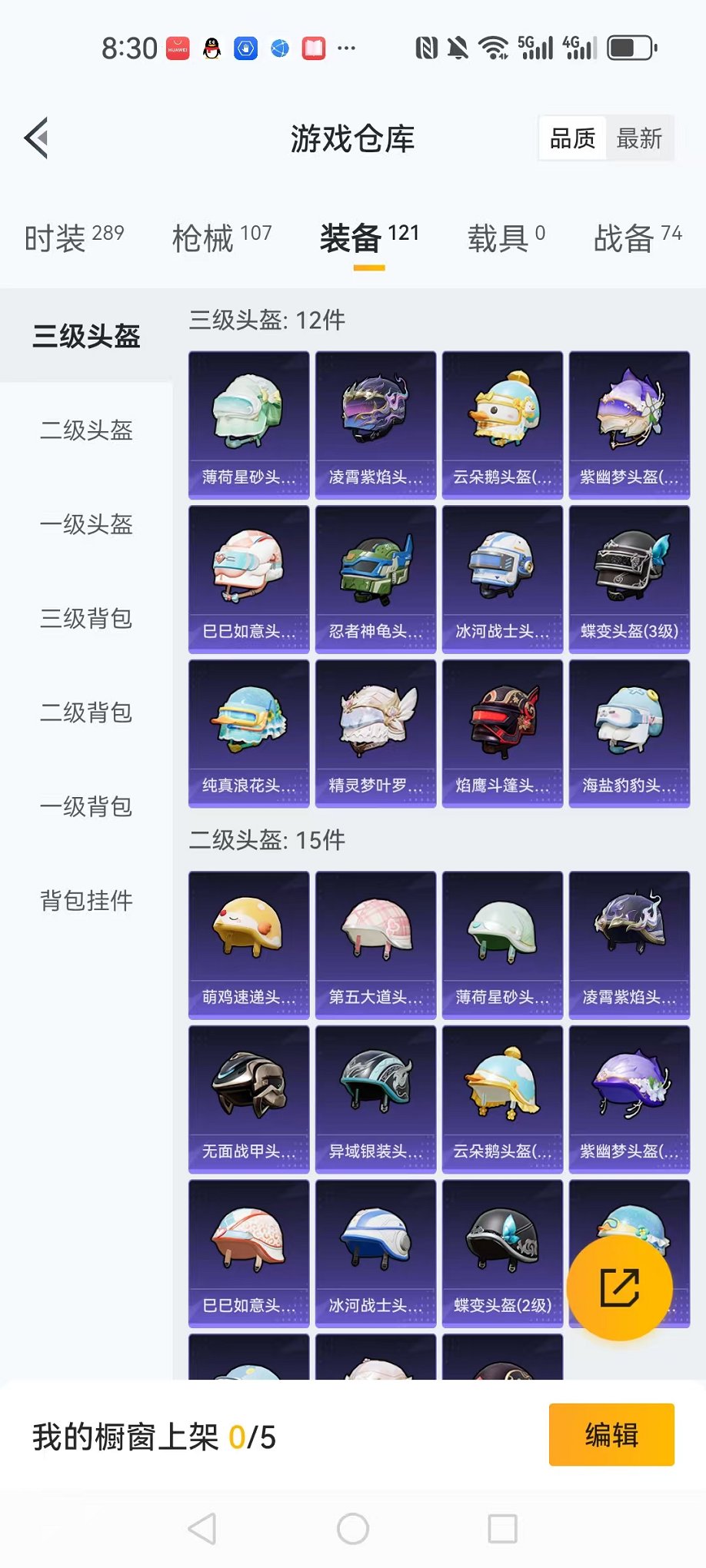
Task: Switch to the 枪械 tab
Action: tap(221, 238)
